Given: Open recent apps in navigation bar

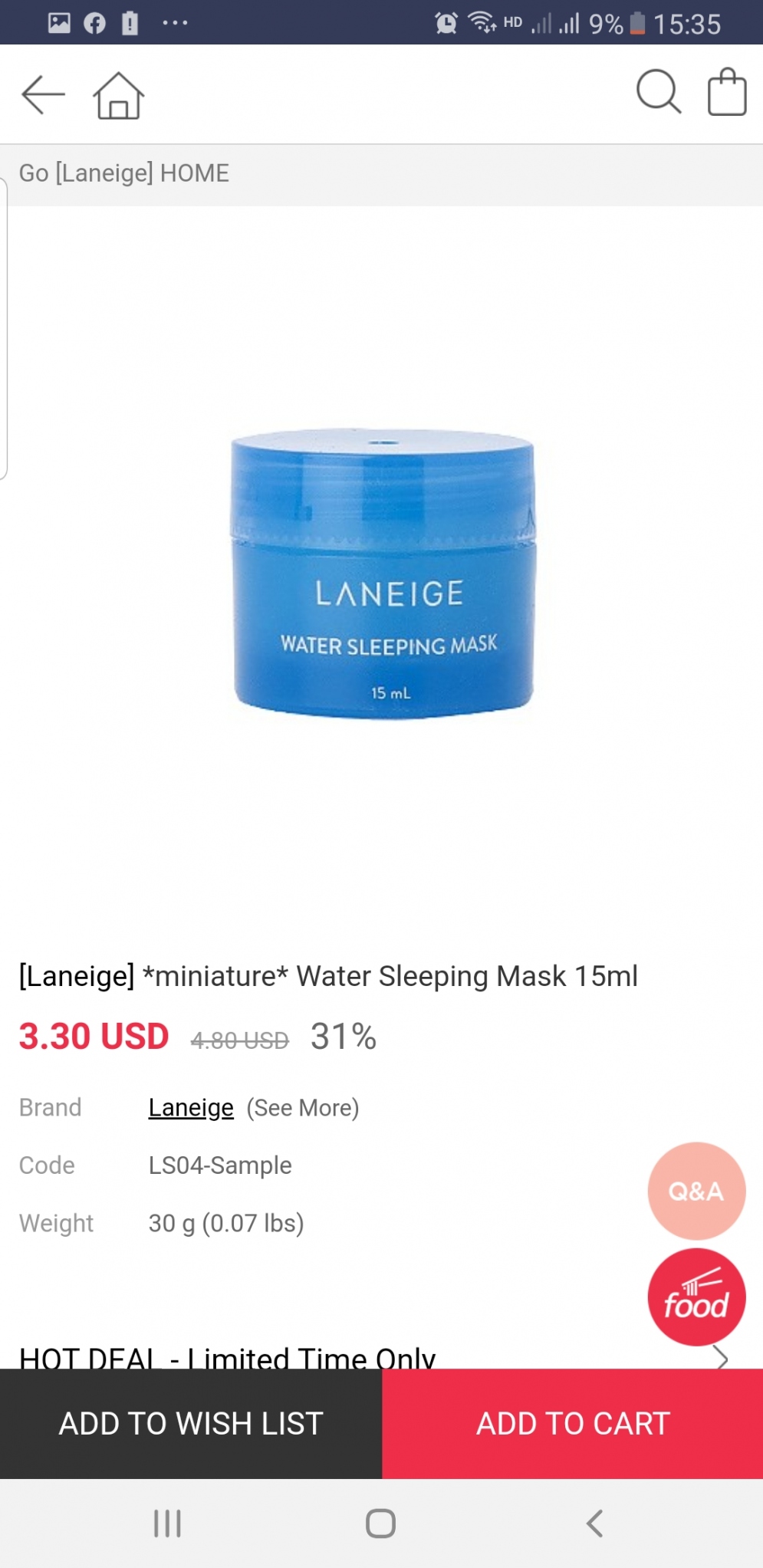Looking at the screenshot, I should point(167,1524).
